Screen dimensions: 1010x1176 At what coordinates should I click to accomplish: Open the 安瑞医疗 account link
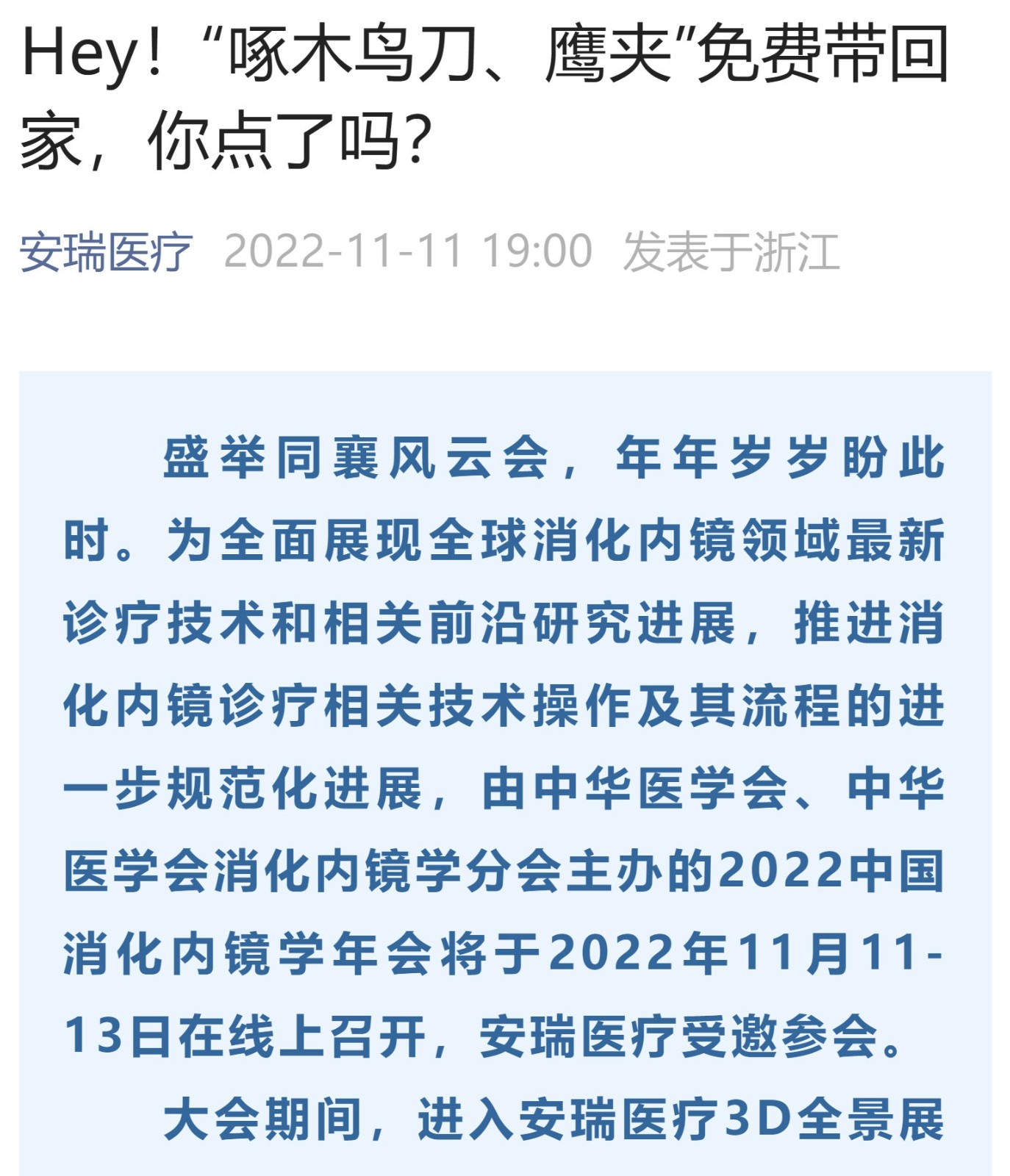pos(106,252)
